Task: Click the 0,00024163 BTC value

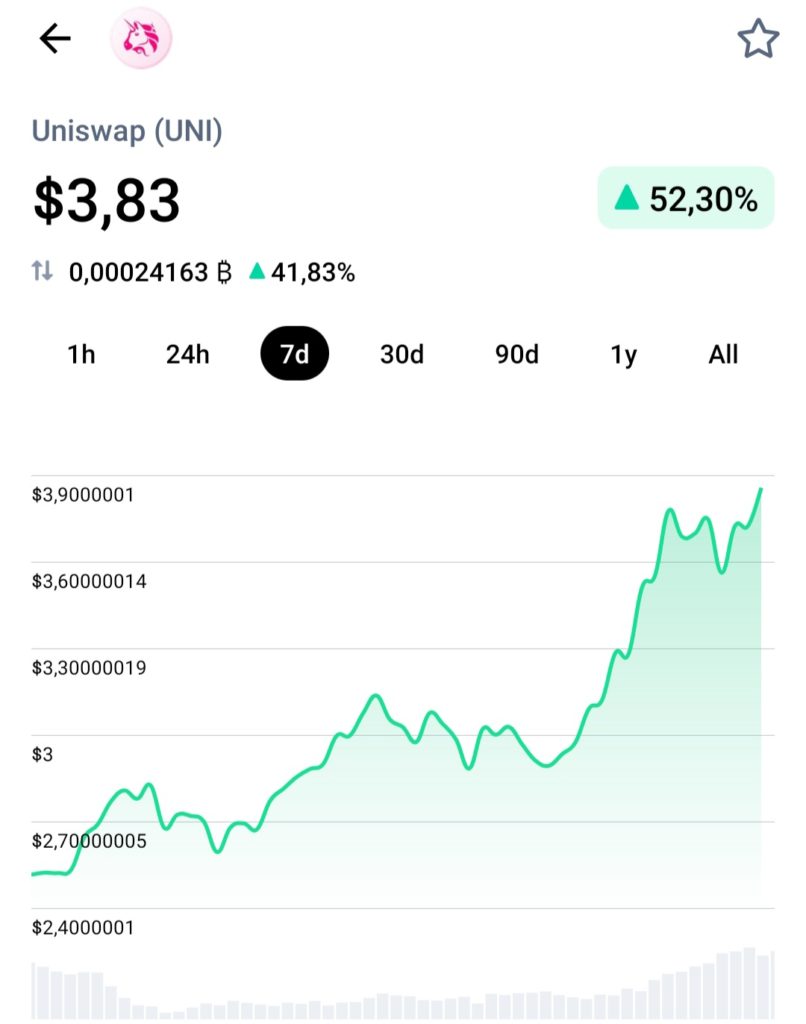Action: coord(140,271)
